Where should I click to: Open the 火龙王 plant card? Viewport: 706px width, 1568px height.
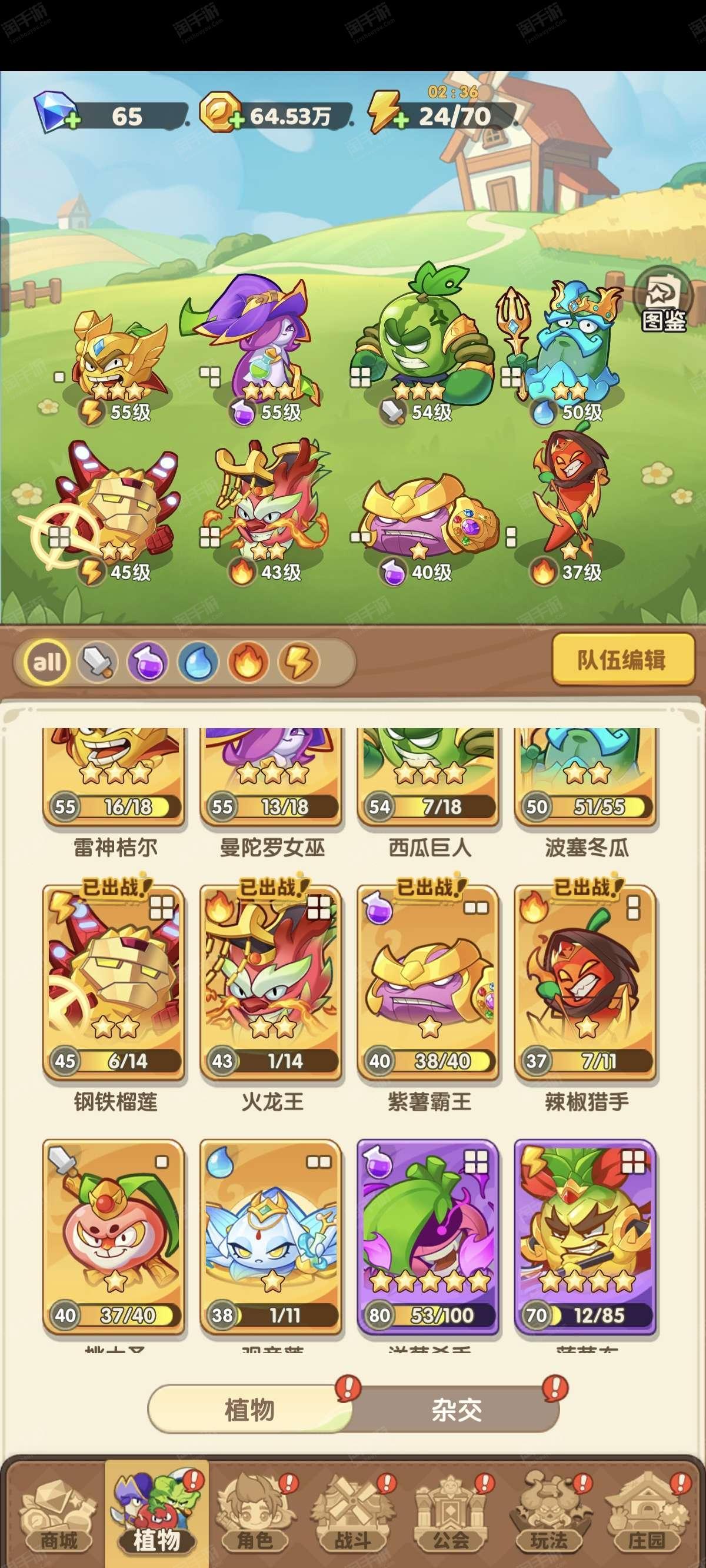[x=271, y=982]
